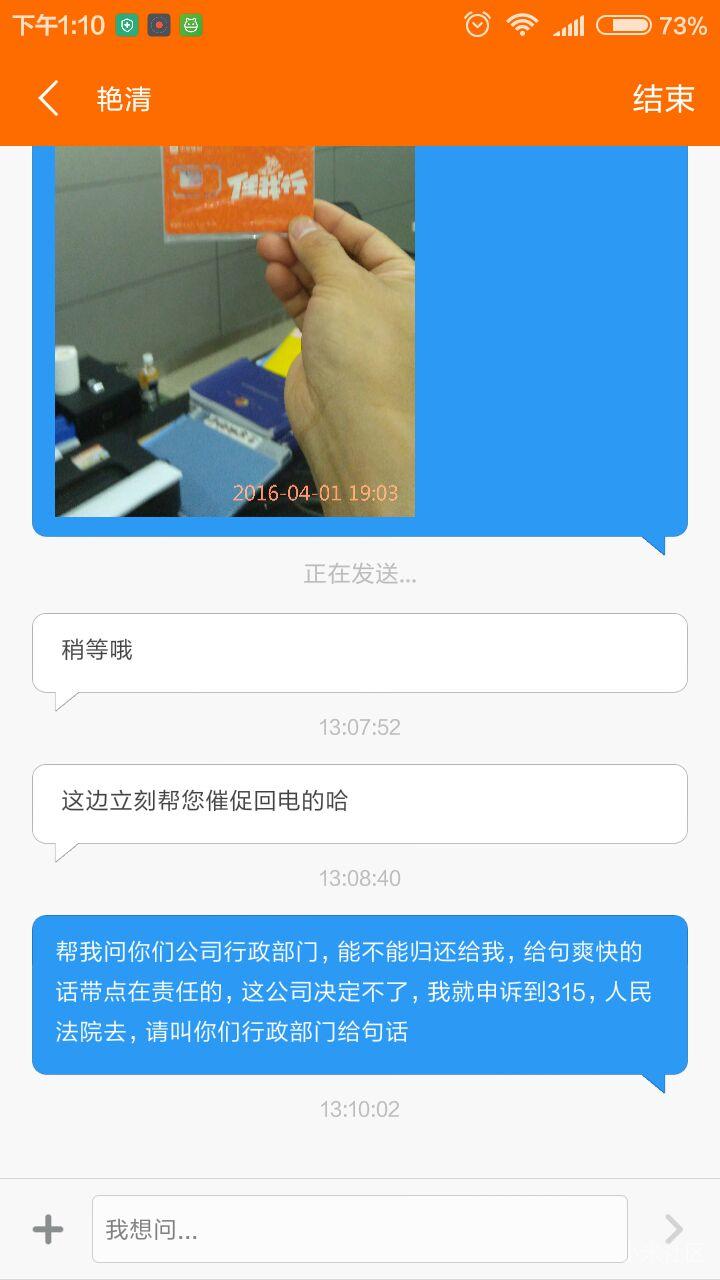Image resolution: width=720 pixels, height=1280 pixels.
Task: Tap the Wi-Fi signal icon
Action: click(524, 25)
